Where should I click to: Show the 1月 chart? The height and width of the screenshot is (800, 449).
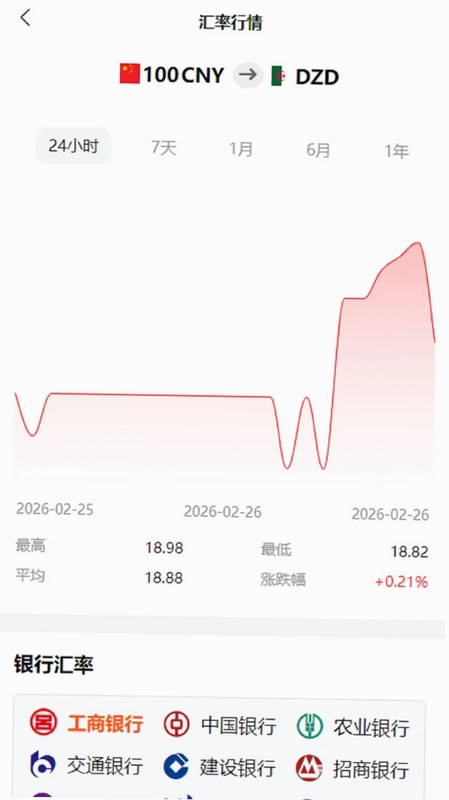241,149
